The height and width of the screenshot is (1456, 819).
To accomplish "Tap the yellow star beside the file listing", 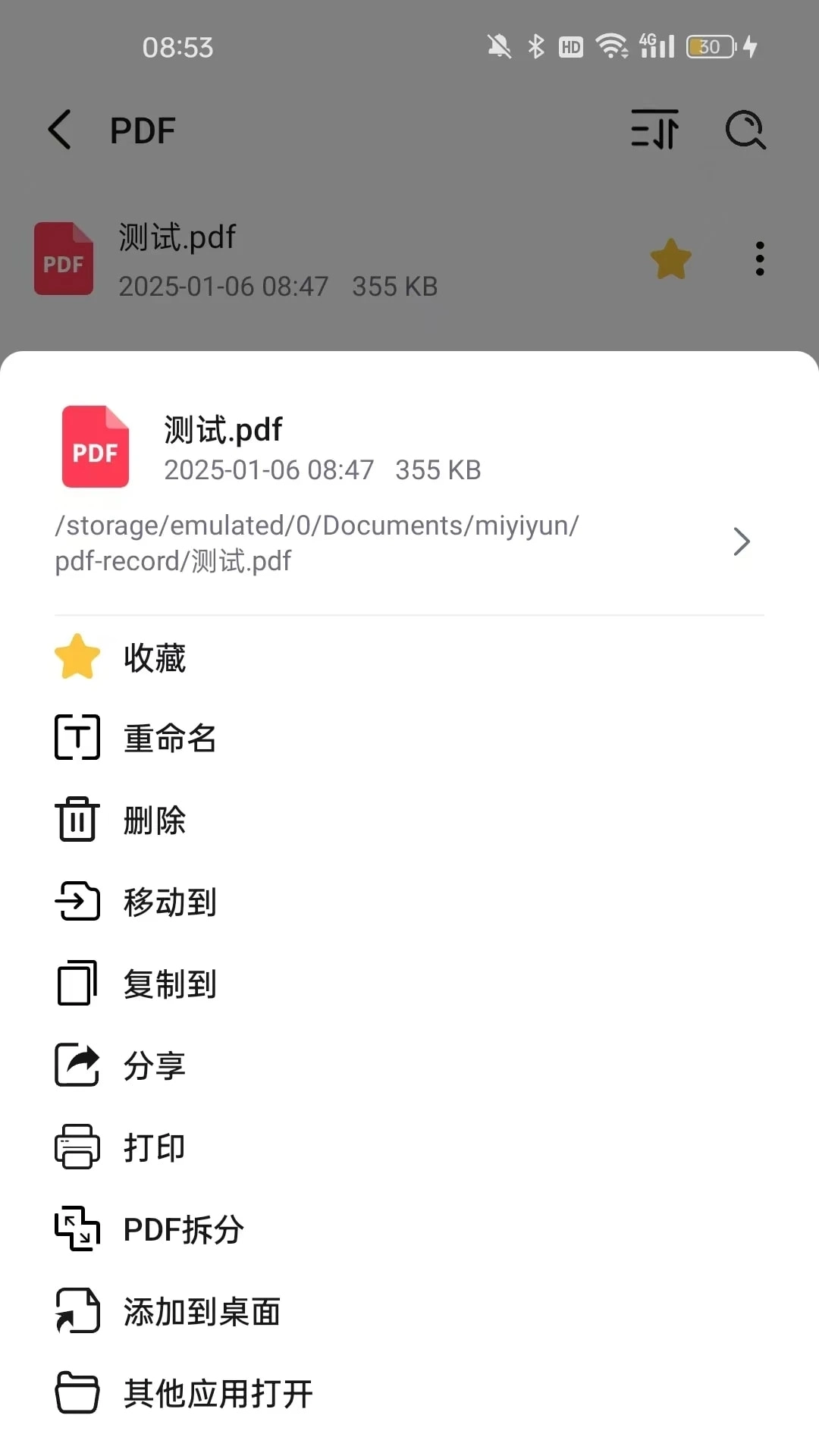I will (670, 259).
